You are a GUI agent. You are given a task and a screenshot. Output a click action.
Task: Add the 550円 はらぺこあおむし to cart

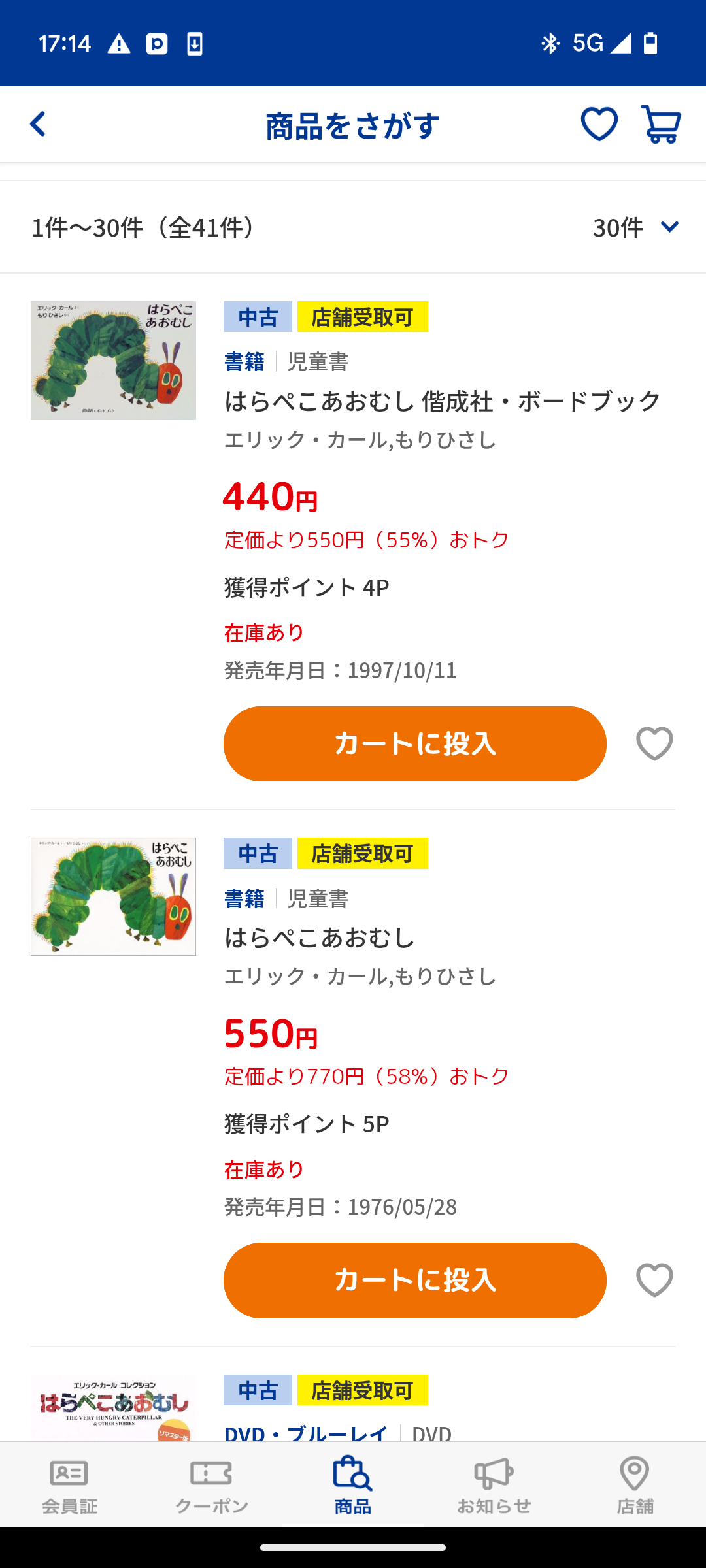click(415, 1280)
